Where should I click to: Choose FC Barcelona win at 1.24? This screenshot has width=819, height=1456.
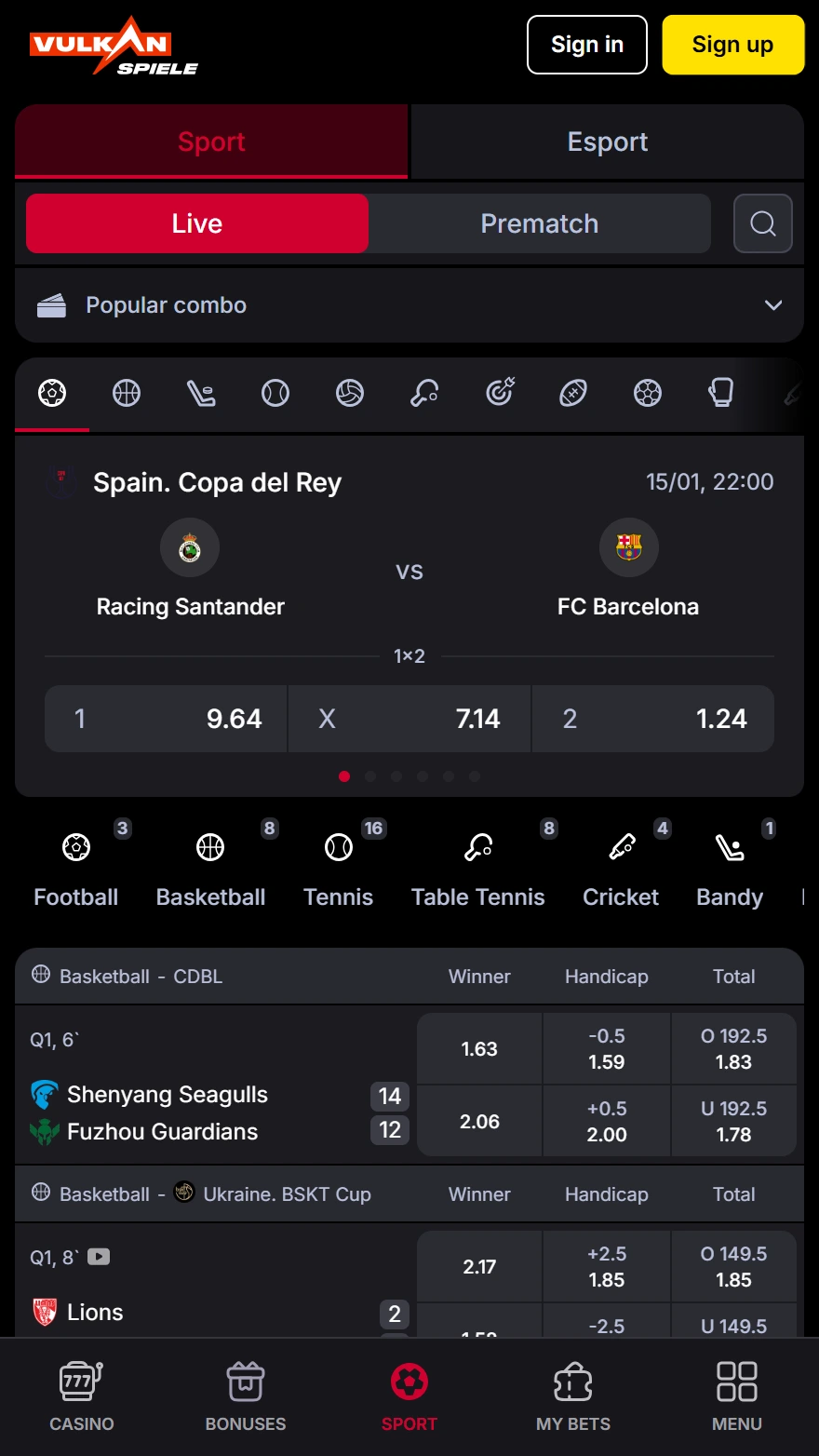click(x=652, y=719)
